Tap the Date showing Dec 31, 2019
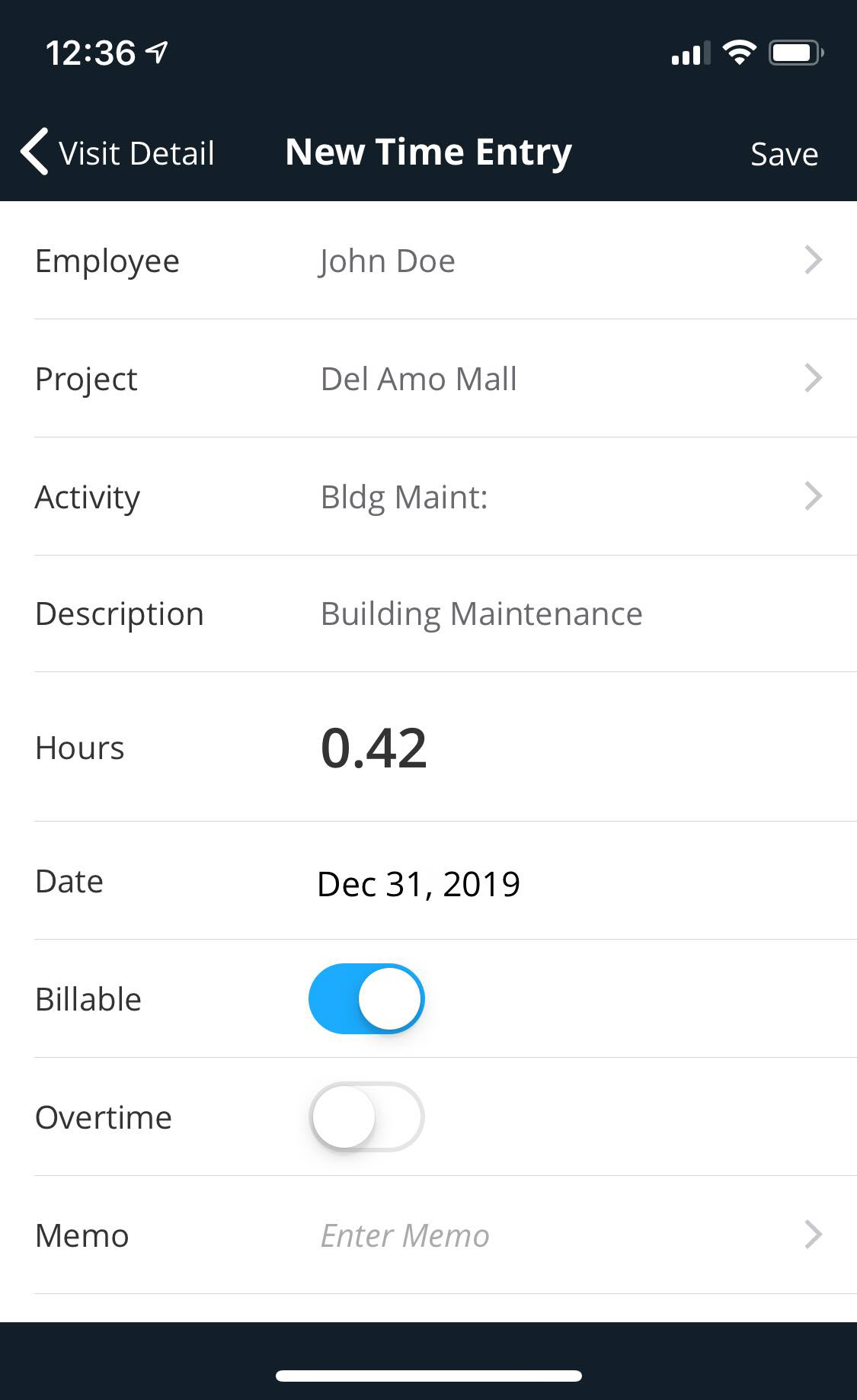Viewport: 857px width, 1400px height. [x=417, y=883]
